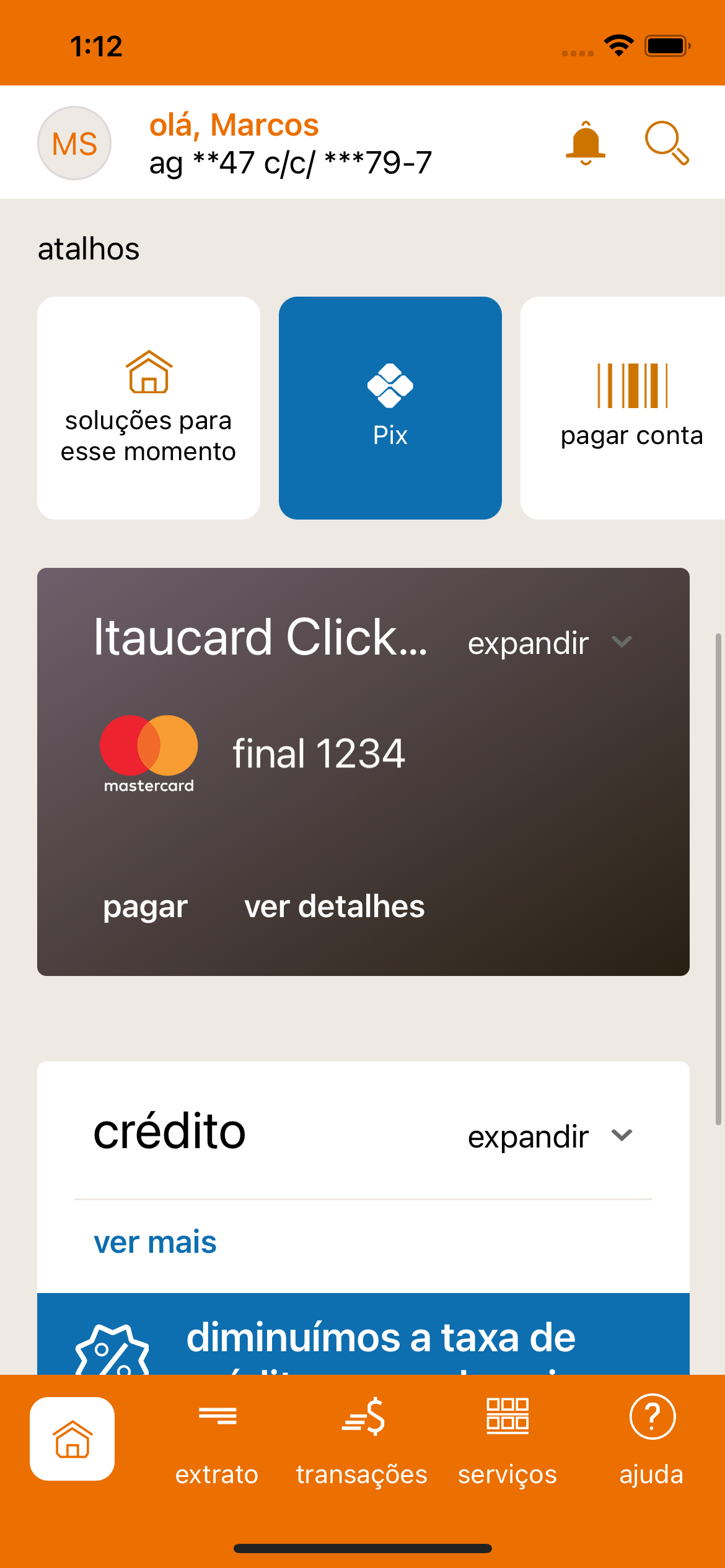The image size is (725, 1568).
Task: View card details with ver detalhes
Action: coord(335,907)
